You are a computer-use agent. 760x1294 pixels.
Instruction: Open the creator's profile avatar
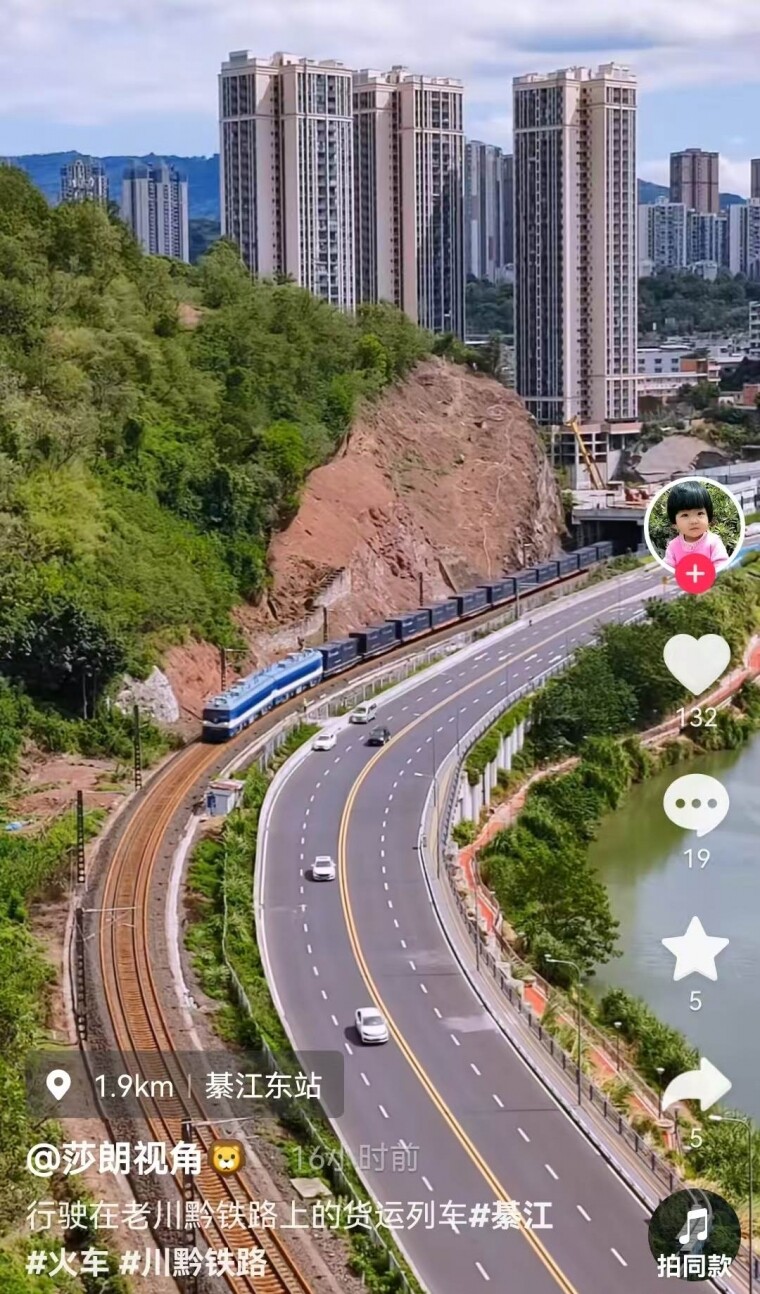694,524
